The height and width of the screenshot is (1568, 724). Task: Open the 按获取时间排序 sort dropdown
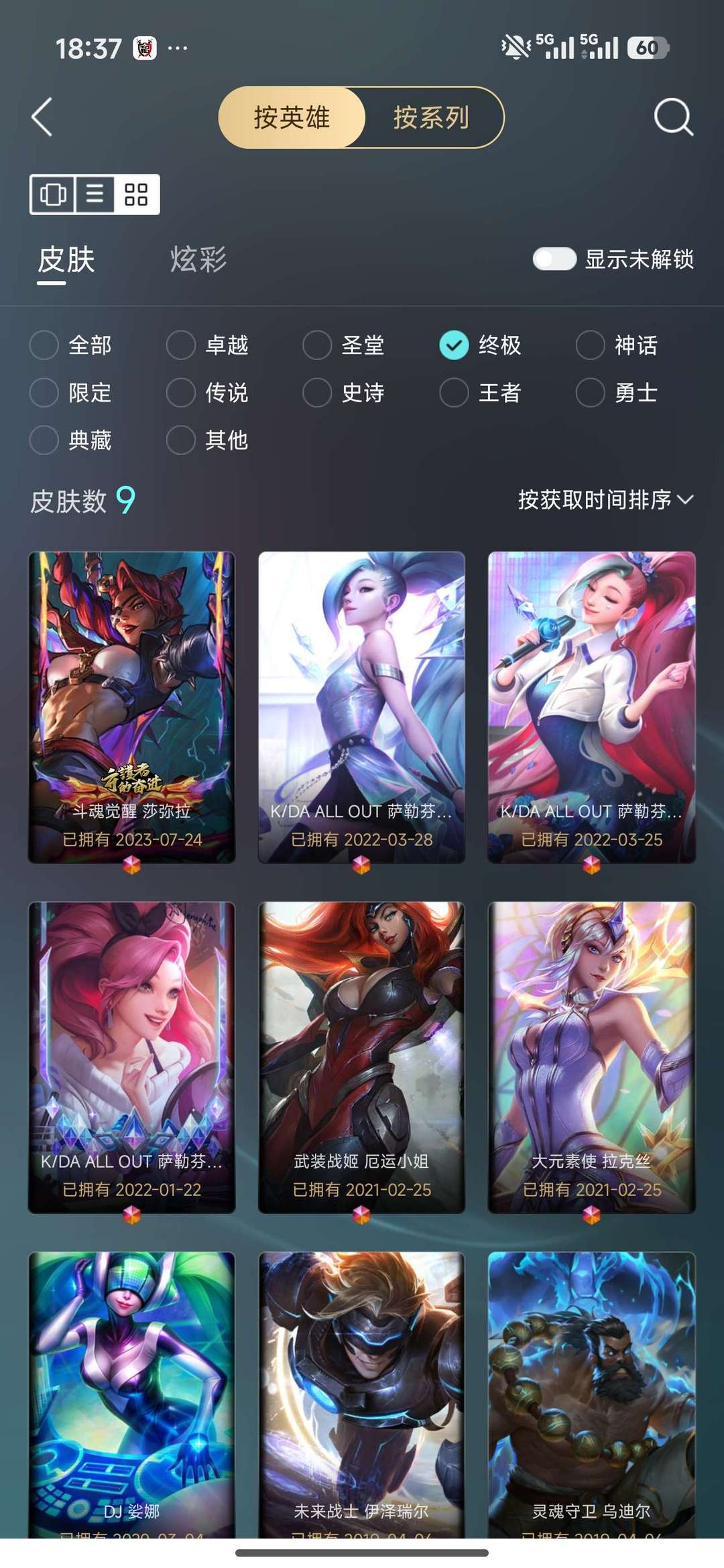[x=603, y=499]
